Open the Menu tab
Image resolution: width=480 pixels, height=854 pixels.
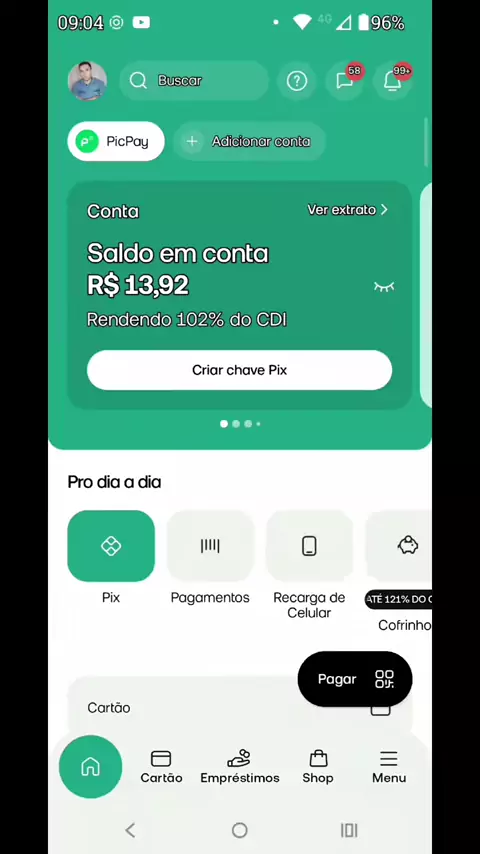coord(389,767)
